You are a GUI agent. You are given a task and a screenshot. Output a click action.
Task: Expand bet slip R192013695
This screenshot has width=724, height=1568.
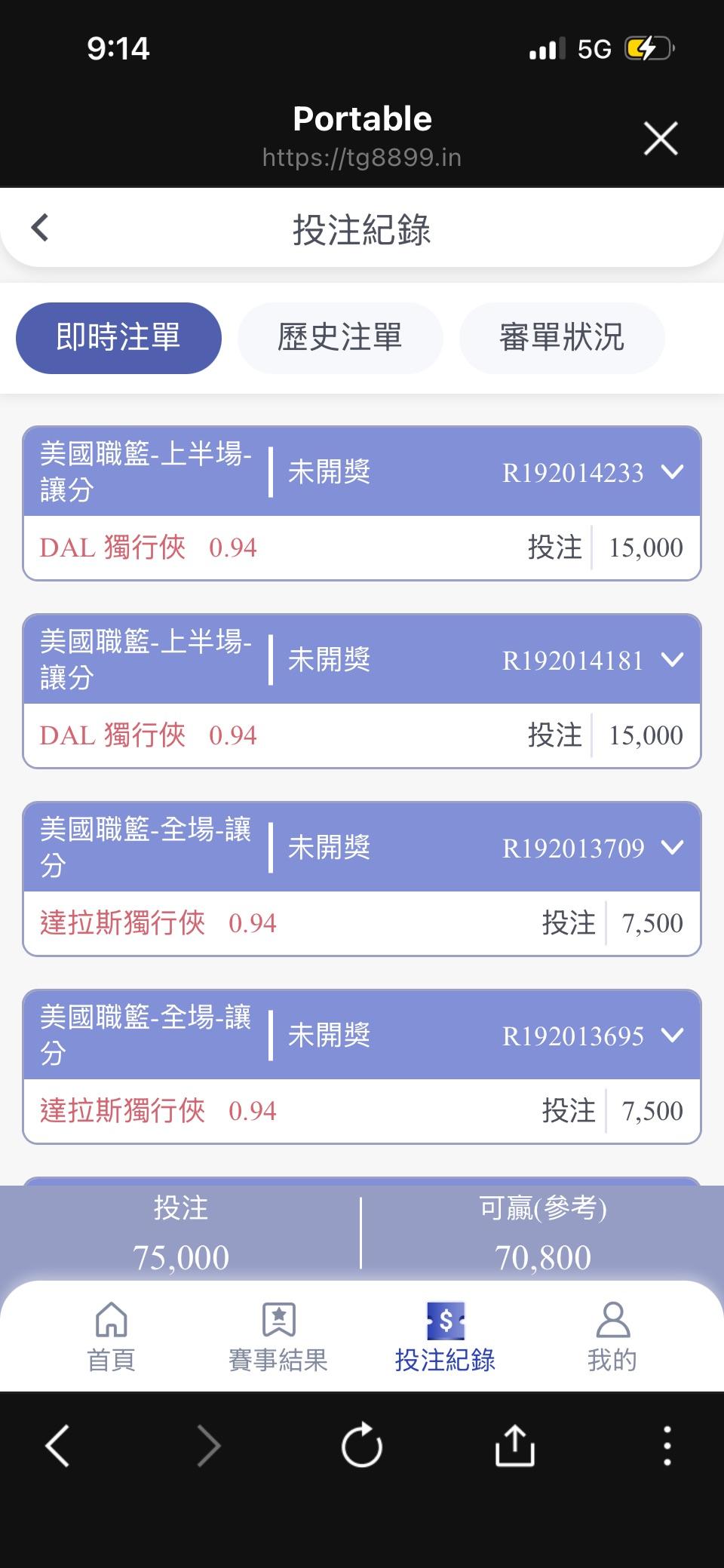click(671, 1036)
